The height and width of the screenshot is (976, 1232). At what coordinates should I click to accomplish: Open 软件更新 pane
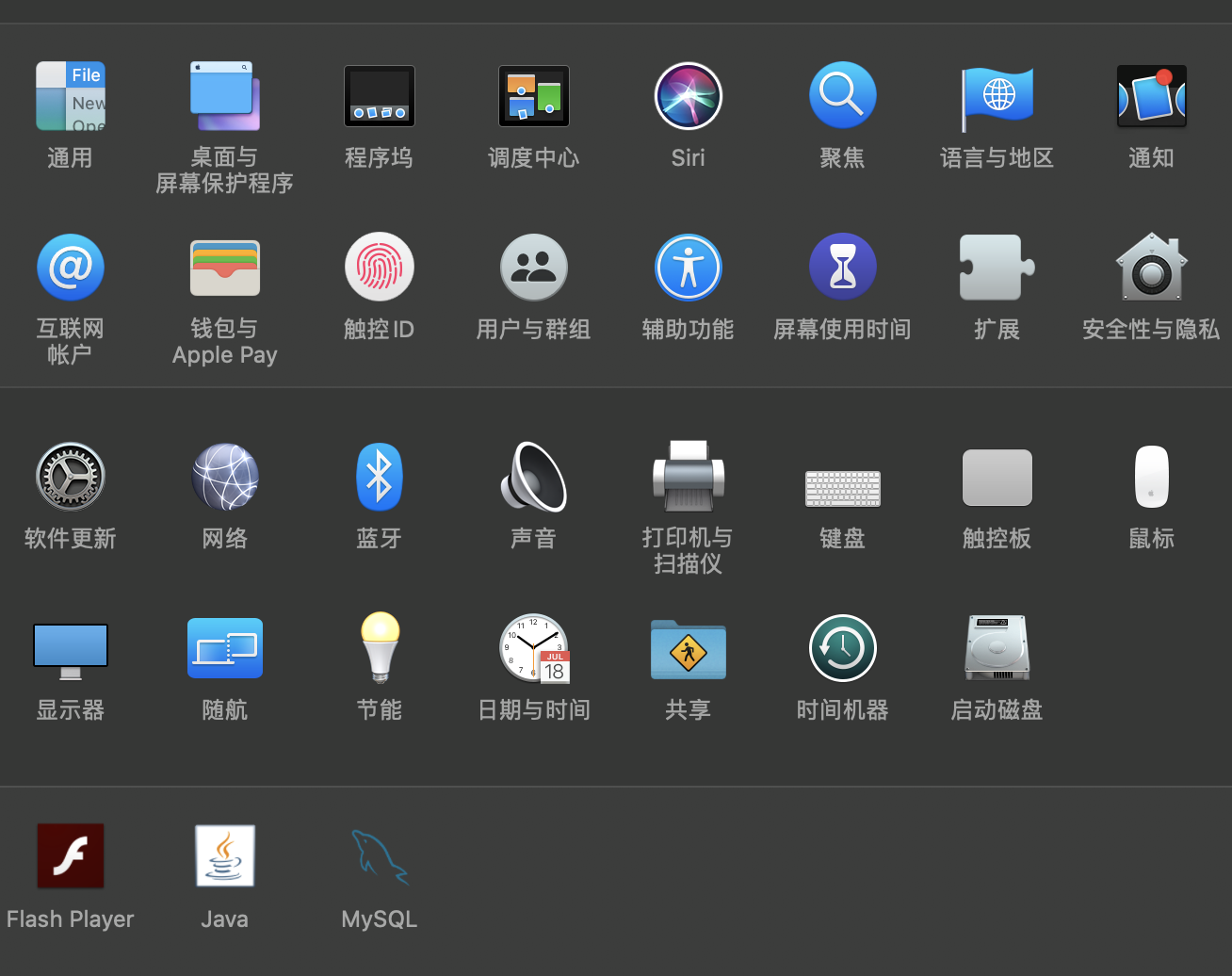pos(71,477)
